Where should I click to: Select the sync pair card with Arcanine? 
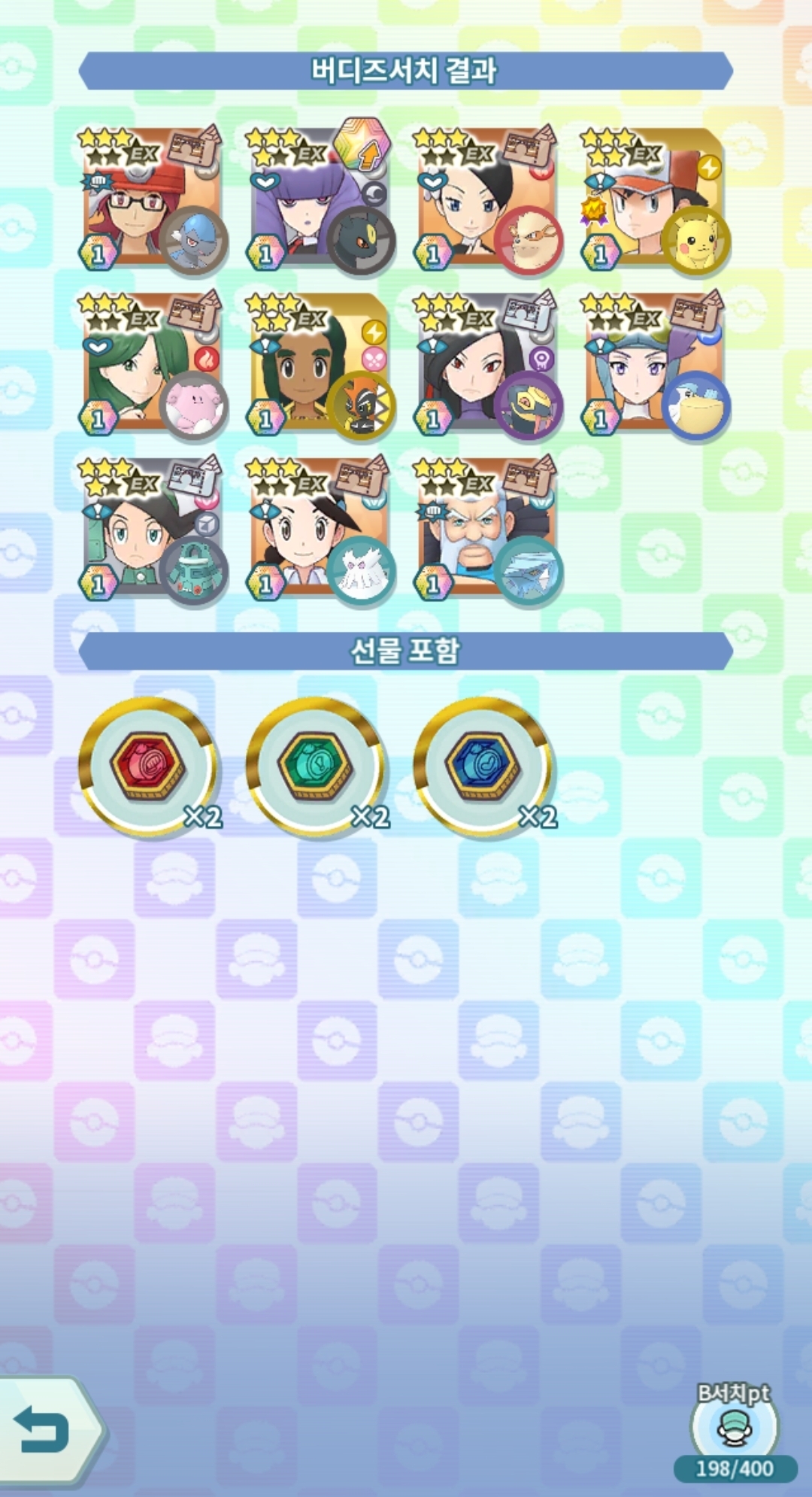click(x=486, y=202)
